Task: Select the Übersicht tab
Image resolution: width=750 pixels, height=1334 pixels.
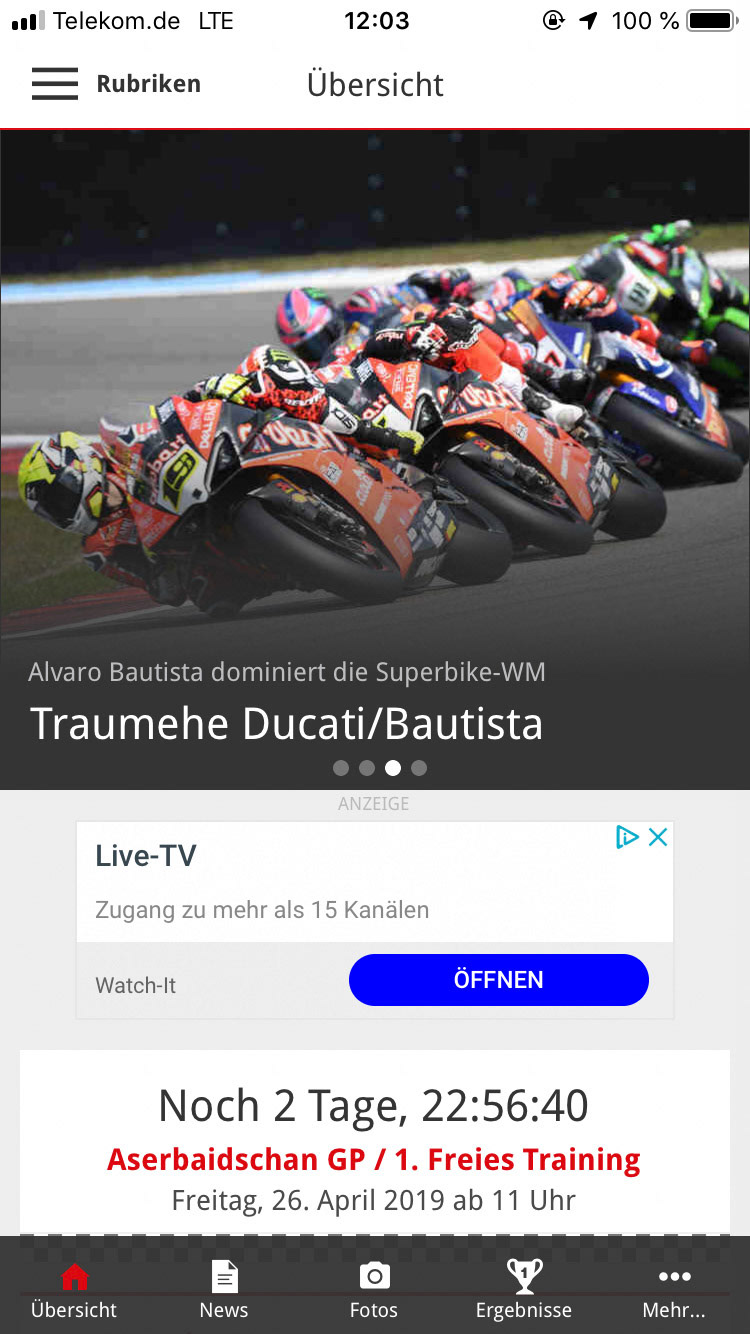Action: 74,1289
